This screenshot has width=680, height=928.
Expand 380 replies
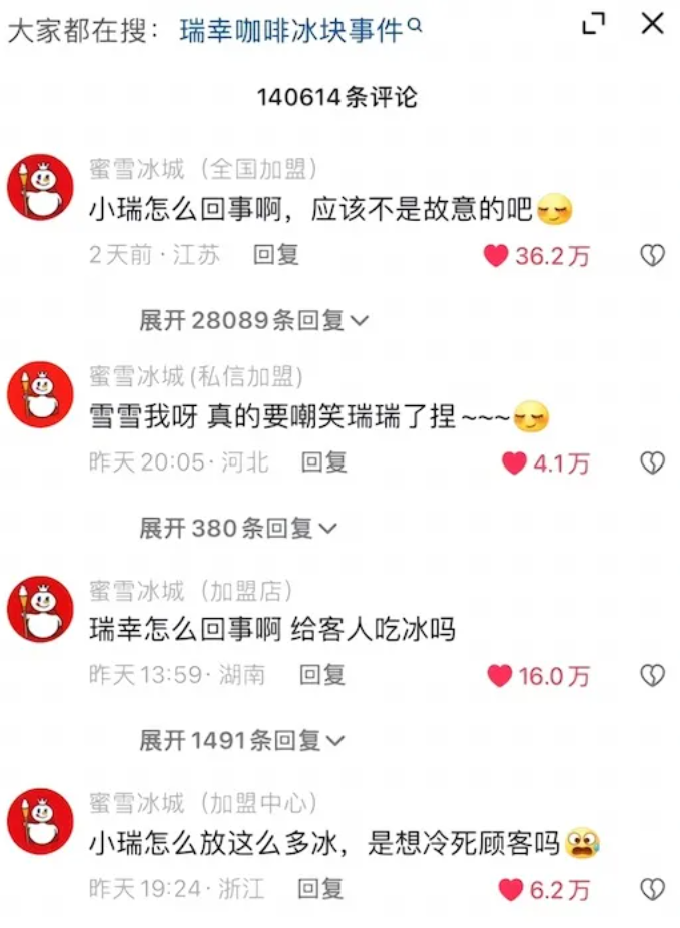point(238,528)
